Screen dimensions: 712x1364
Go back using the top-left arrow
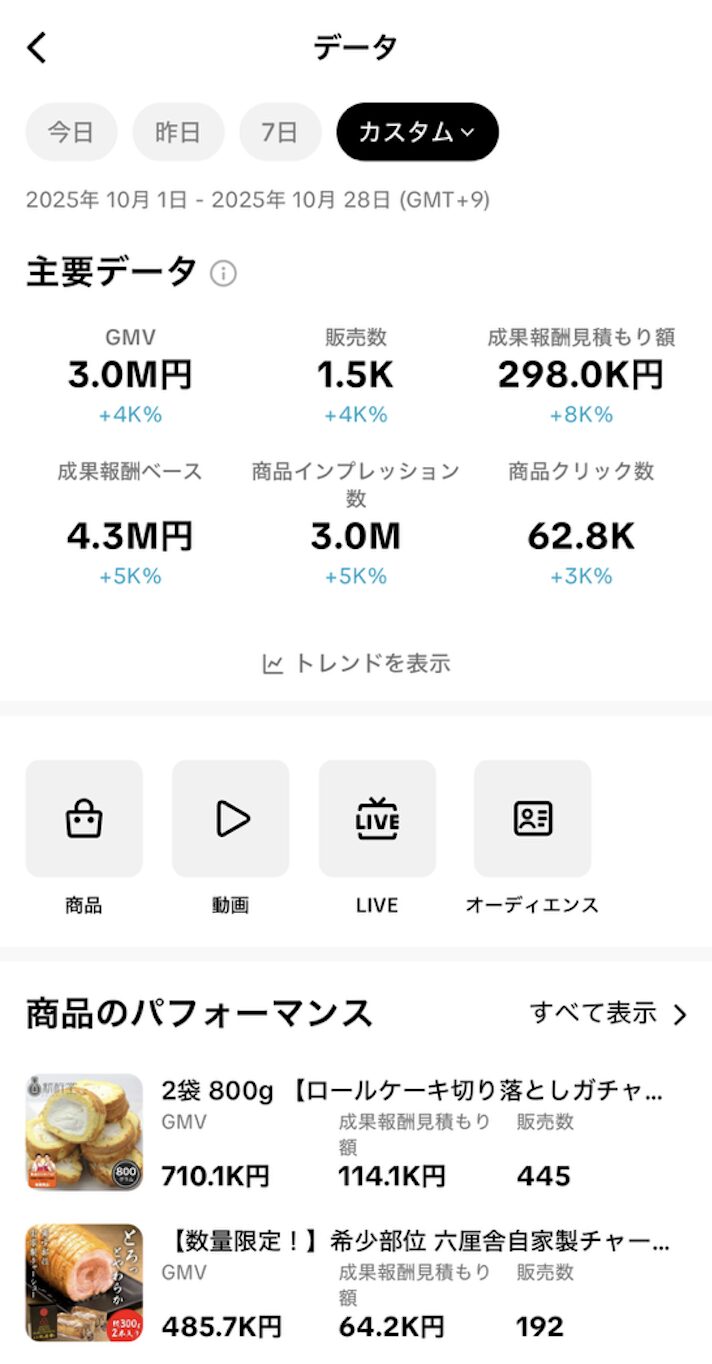[x=37, y=47]
